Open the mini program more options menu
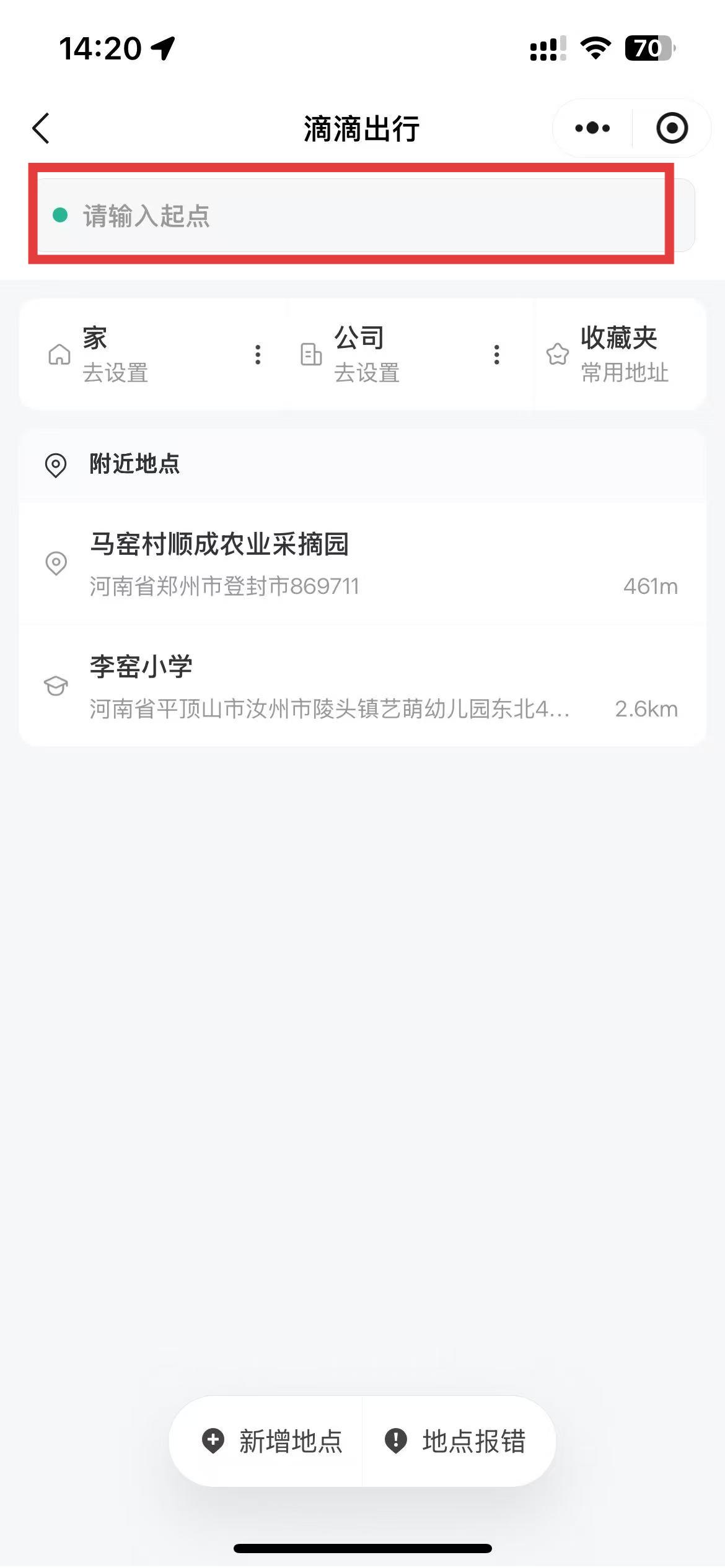 click(592, 129)
